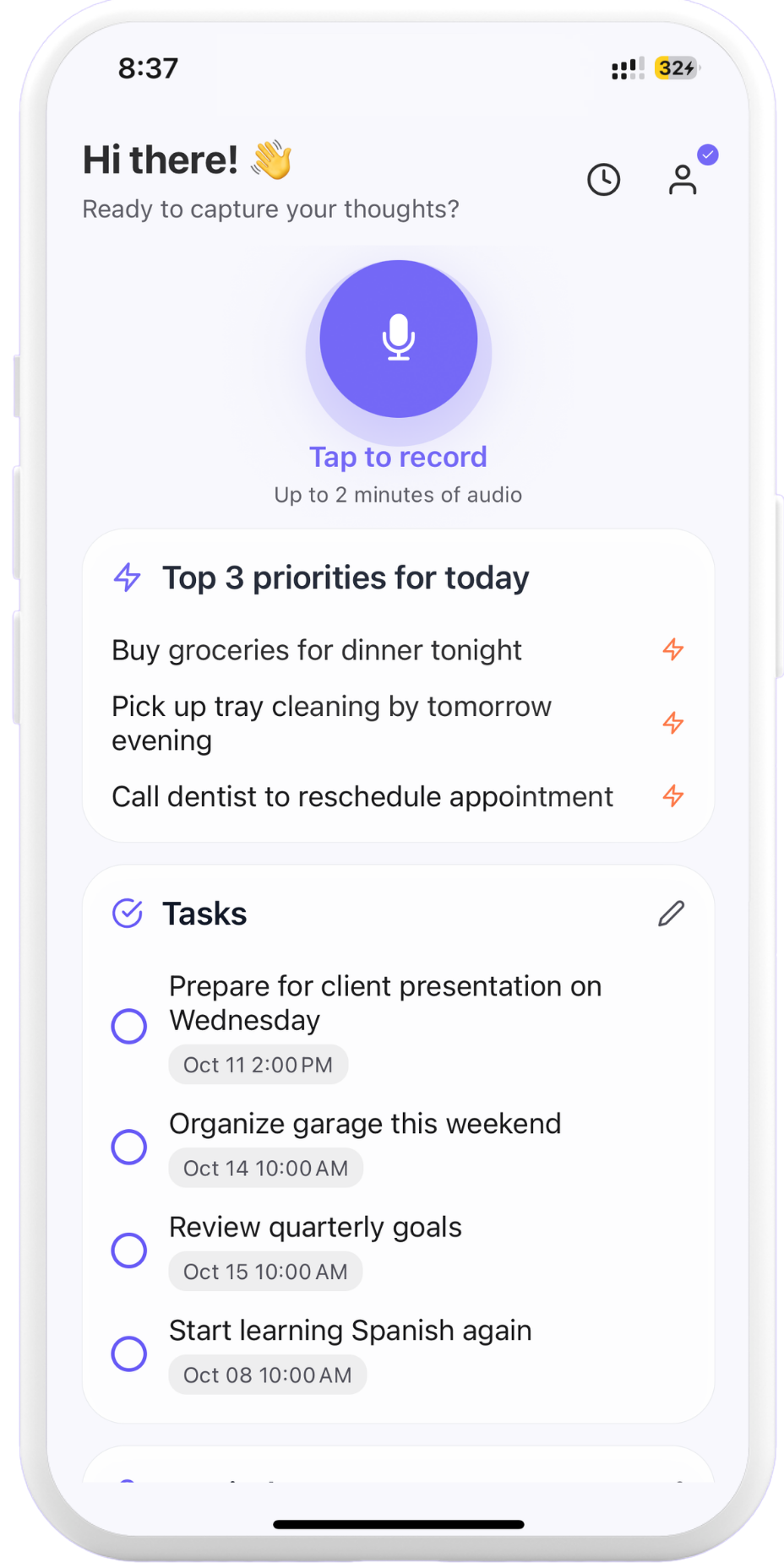Open the Oct 08 10:00 AM date chip
The height and width of the screenshot is (1568, 784).
click(x=267, y=1375)
